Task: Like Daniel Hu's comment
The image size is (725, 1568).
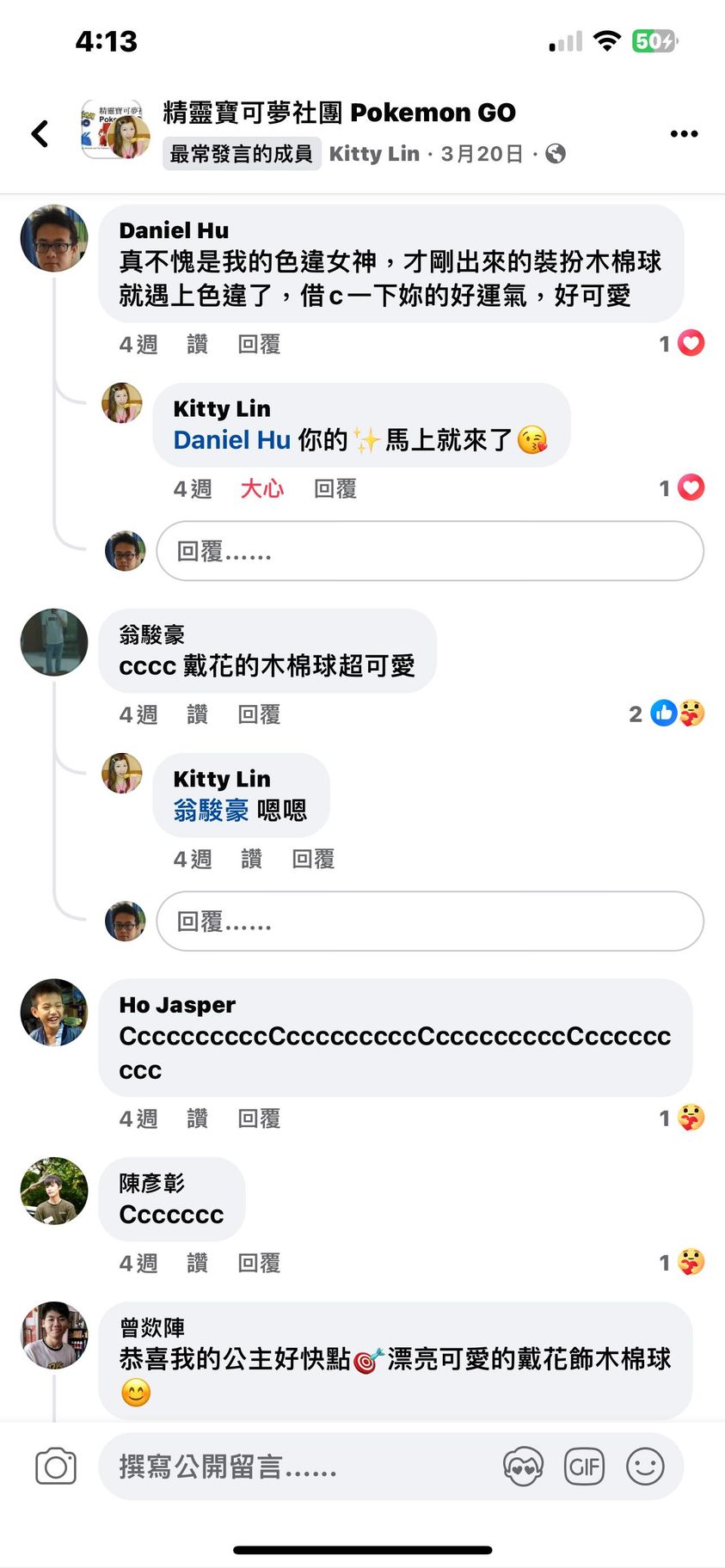Action: click(197, 345)
